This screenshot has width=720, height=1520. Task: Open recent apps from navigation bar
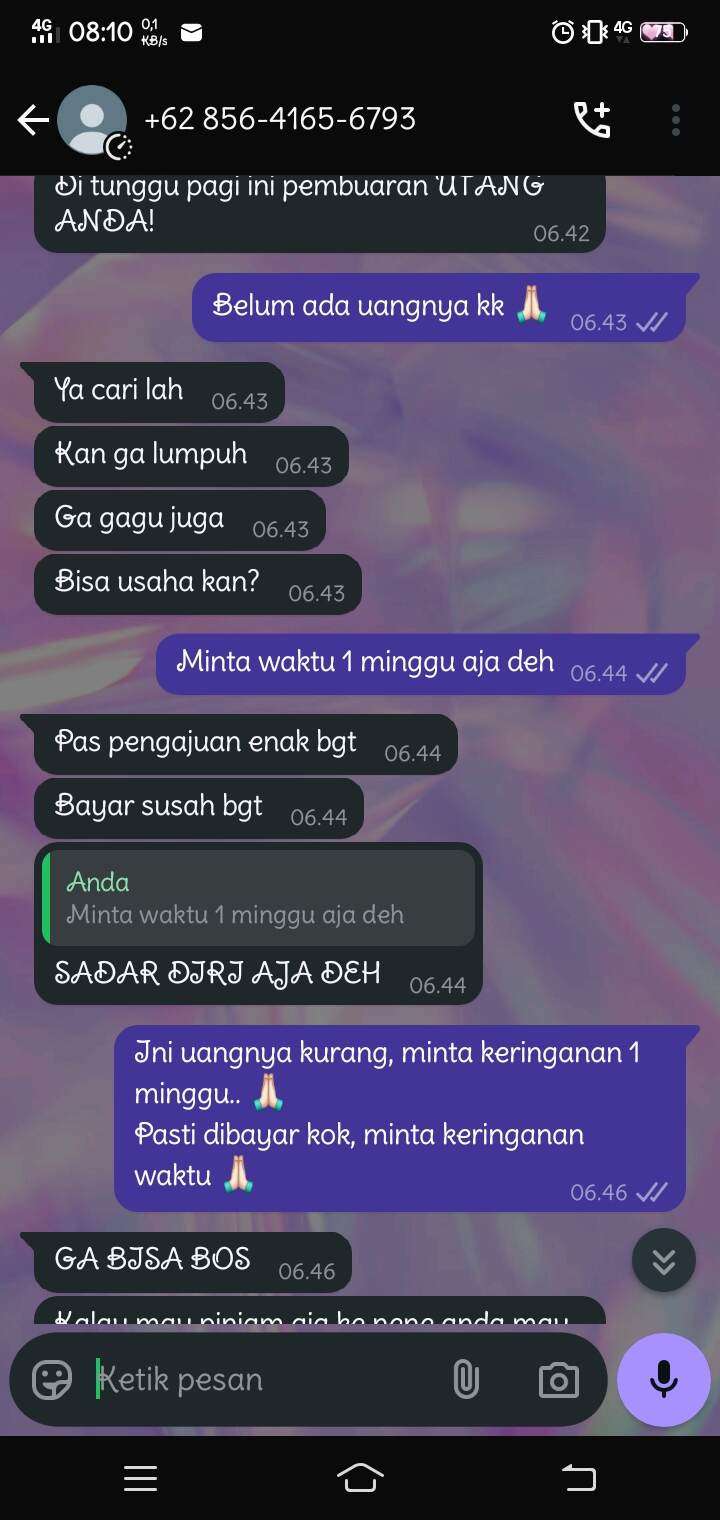click(x=141, y=1478)
